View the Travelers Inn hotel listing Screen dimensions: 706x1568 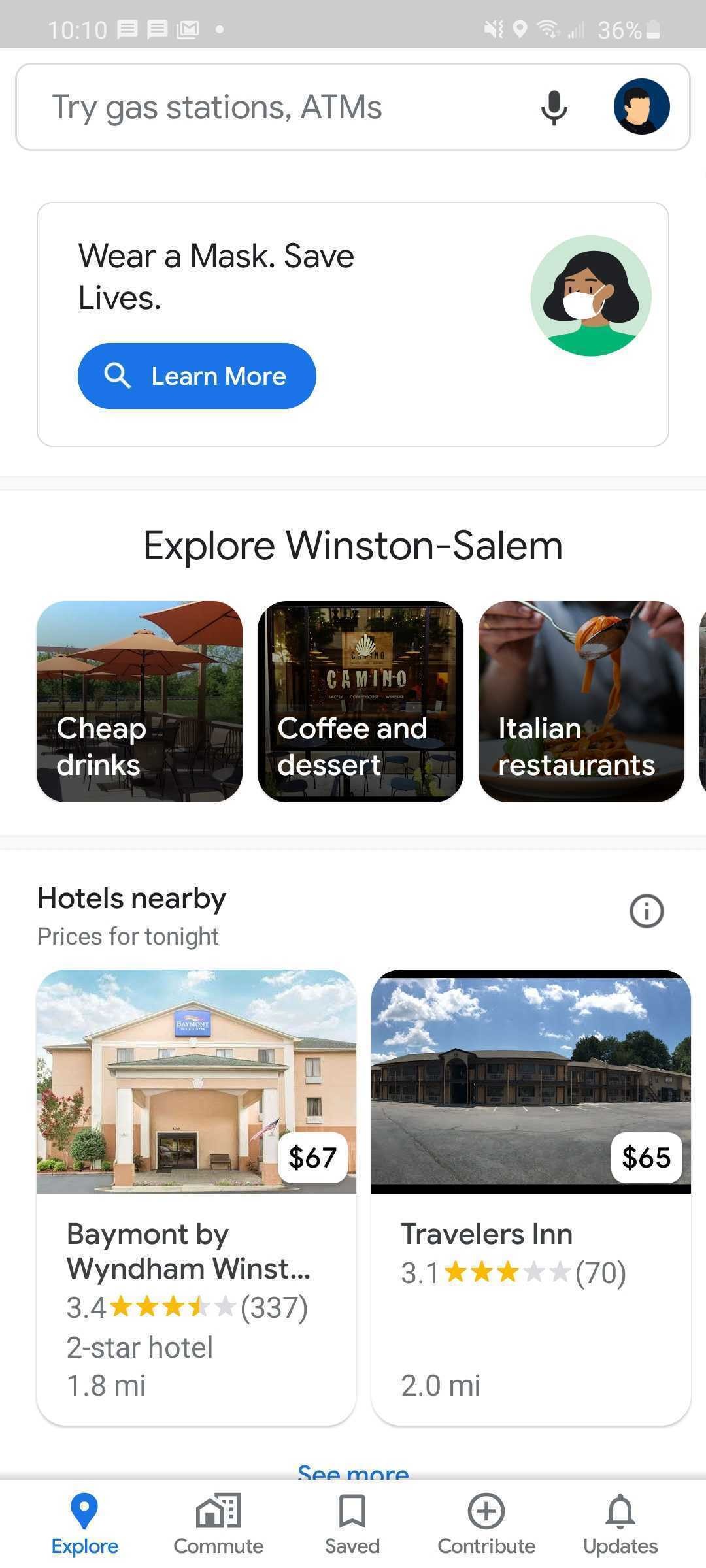click(x=531, y=1196)
